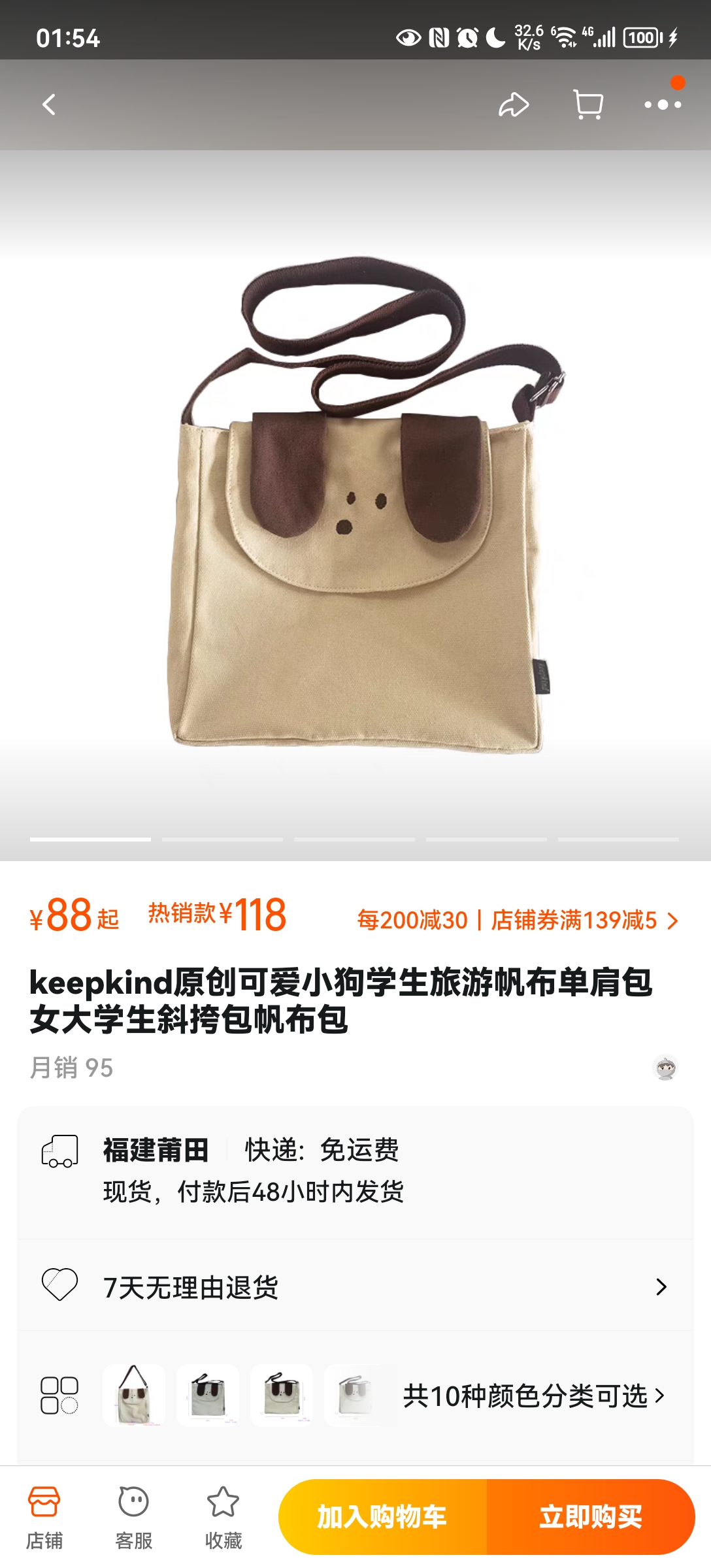The height and width of the screenshot is (1568, 711).
Task: Share this product listing
Action: pyautogui.click(x=514, y=105)
